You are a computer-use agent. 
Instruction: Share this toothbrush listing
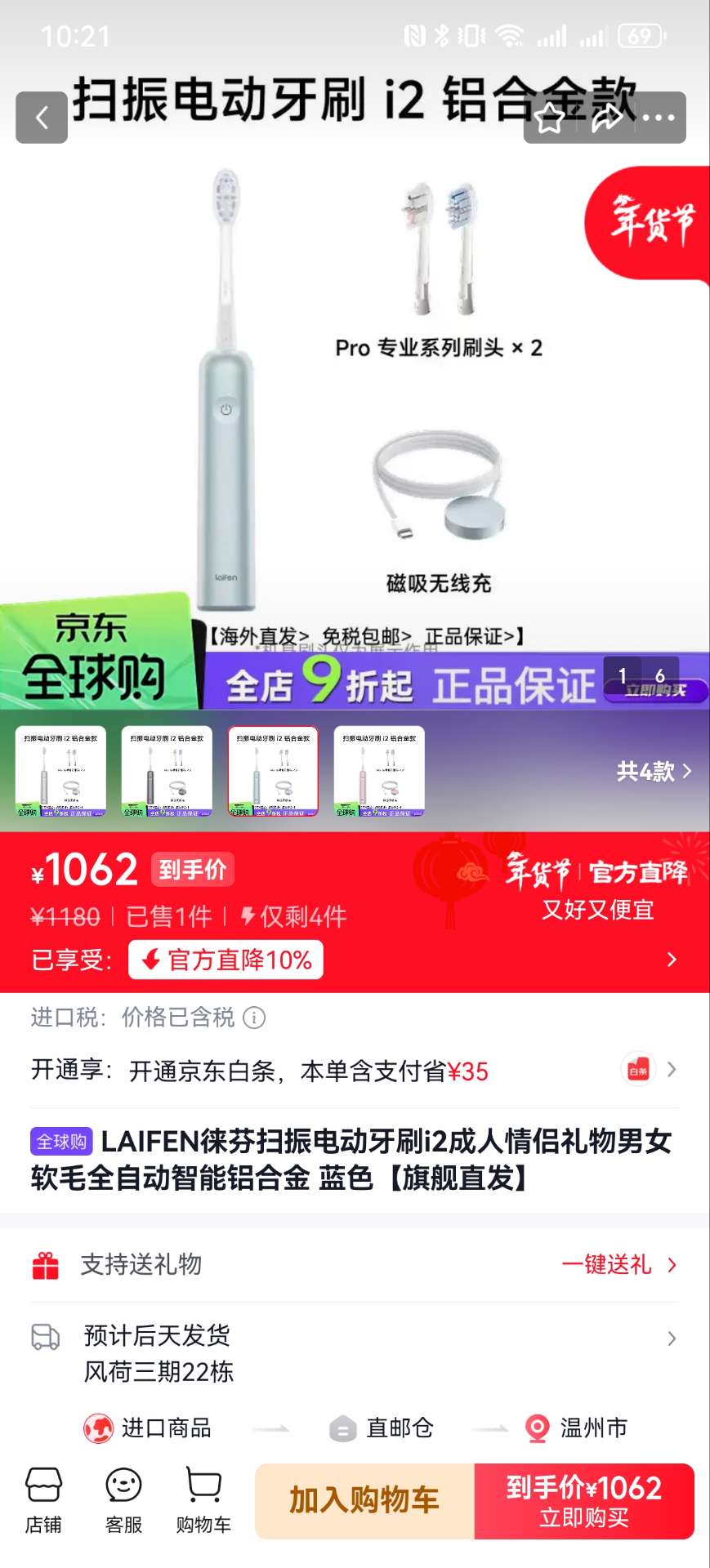click(606, 118)
